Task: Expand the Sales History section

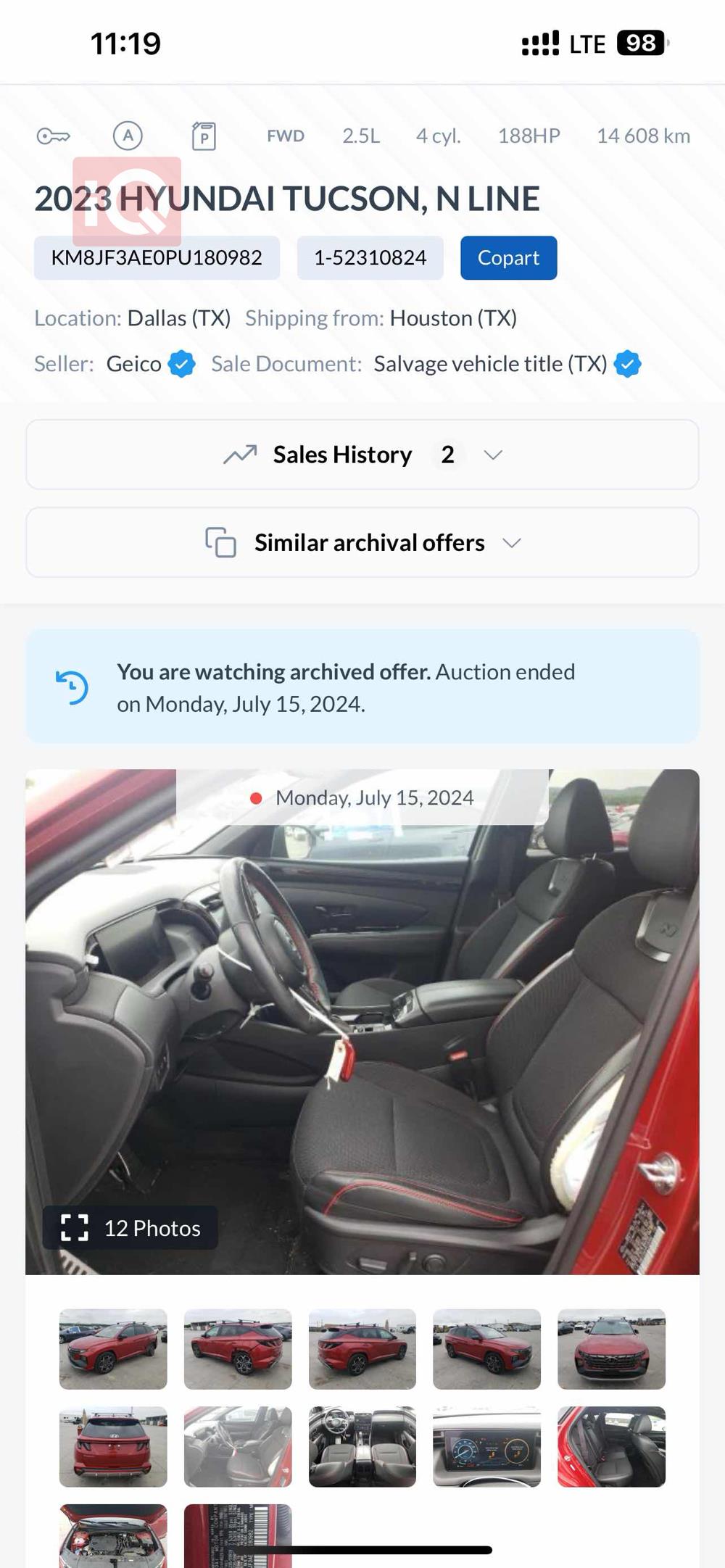Action: click(362, 455)
